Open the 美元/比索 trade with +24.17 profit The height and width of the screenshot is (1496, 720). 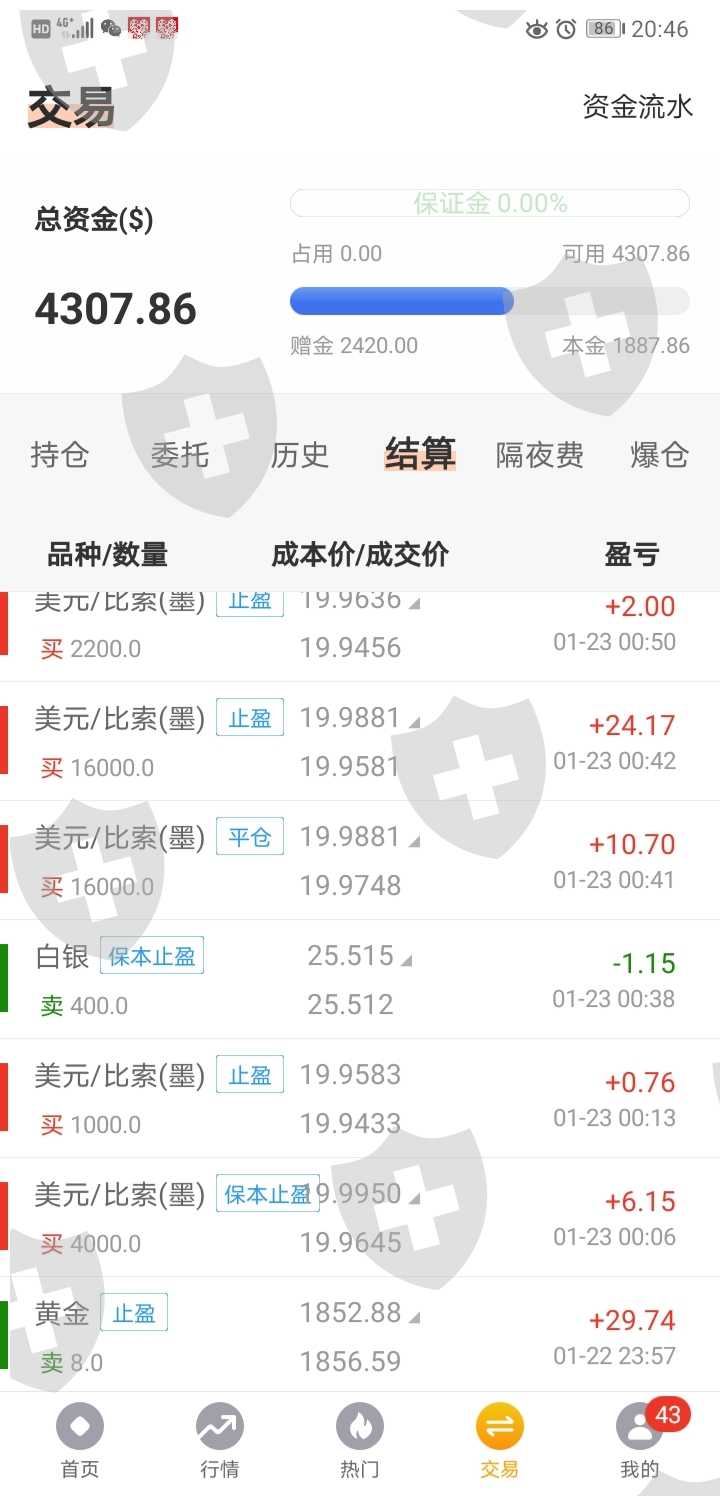(x=360, y=742)
